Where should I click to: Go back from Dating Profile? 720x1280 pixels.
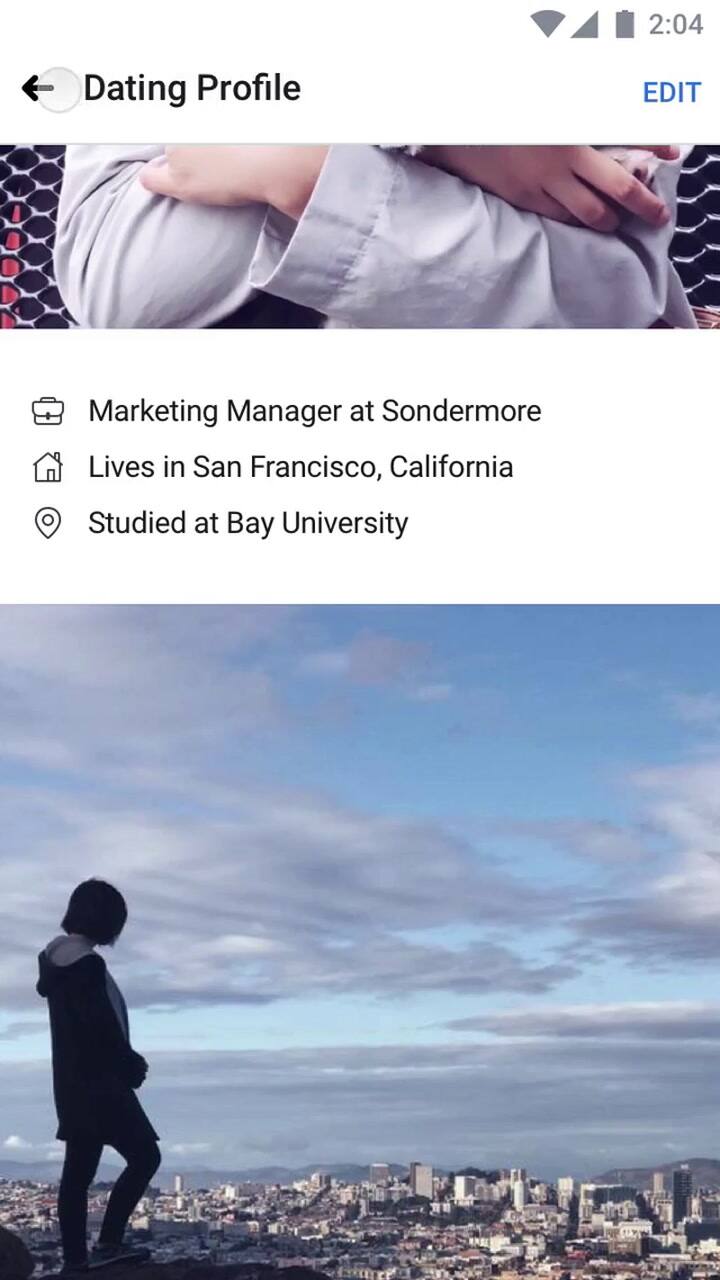pos(40,89)
